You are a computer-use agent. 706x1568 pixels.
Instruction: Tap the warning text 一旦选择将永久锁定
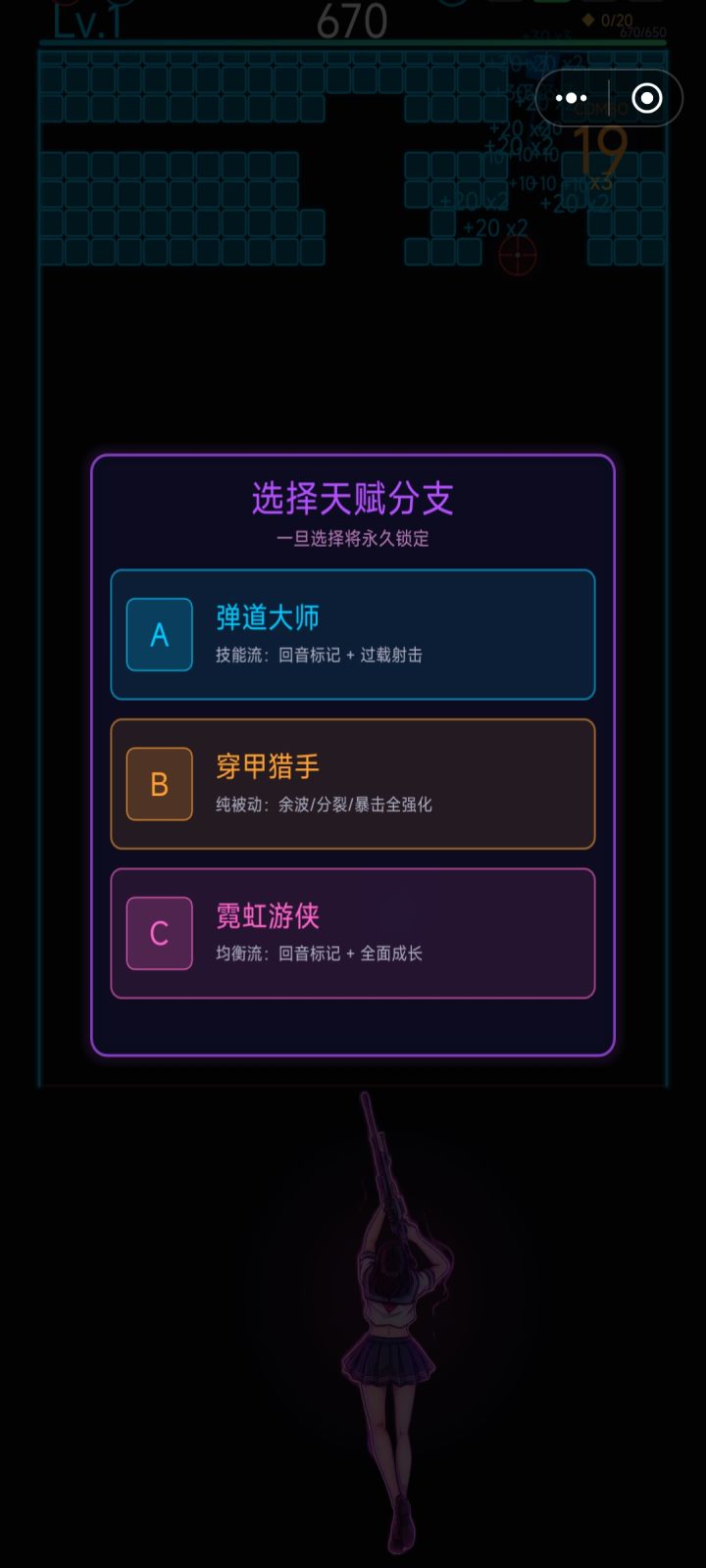(x=353, y=538)
